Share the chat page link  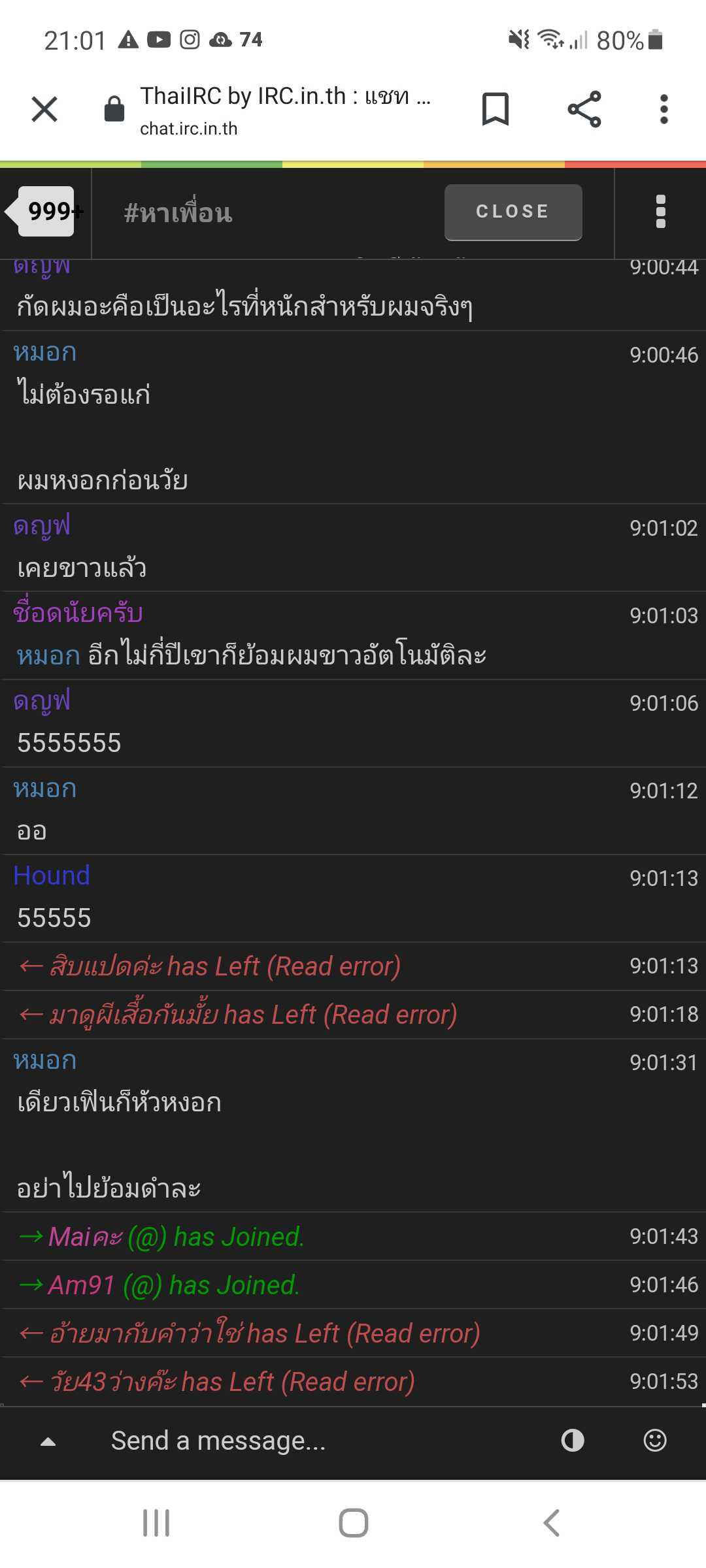tap(584, 109)
